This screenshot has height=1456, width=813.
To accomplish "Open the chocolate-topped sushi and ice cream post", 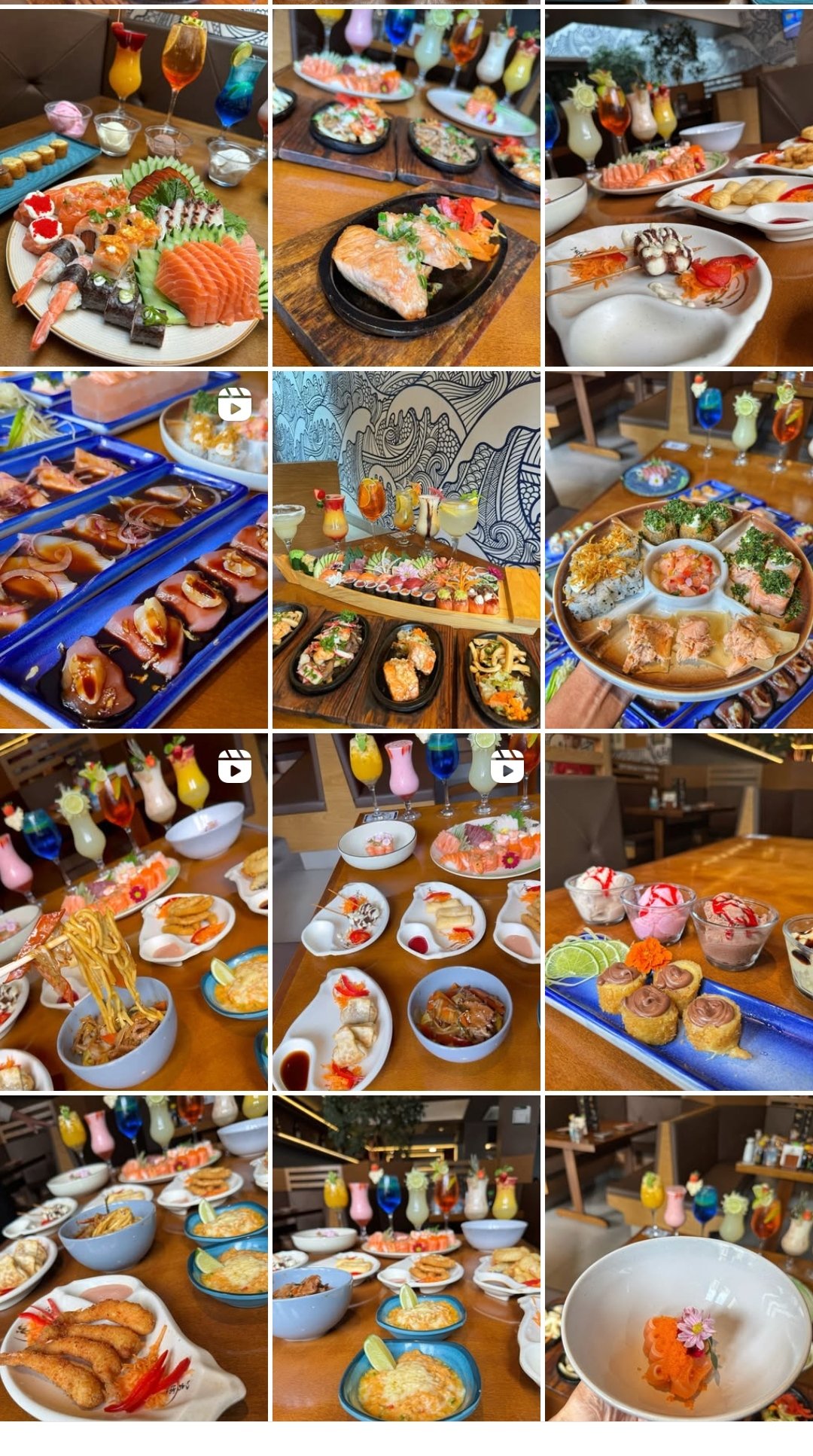I will point(679,912).
